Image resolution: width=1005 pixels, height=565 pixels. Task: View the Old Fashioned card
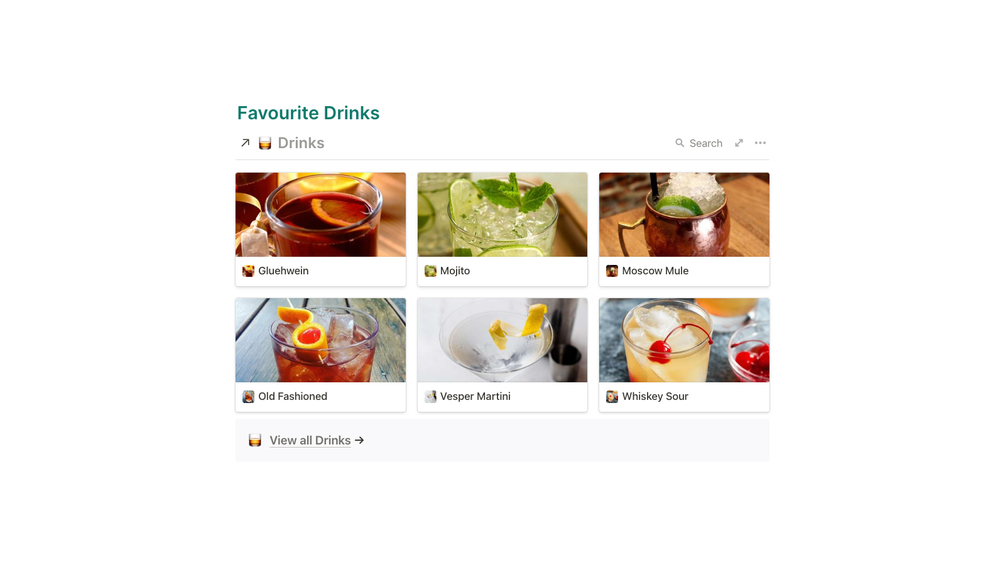320,354
